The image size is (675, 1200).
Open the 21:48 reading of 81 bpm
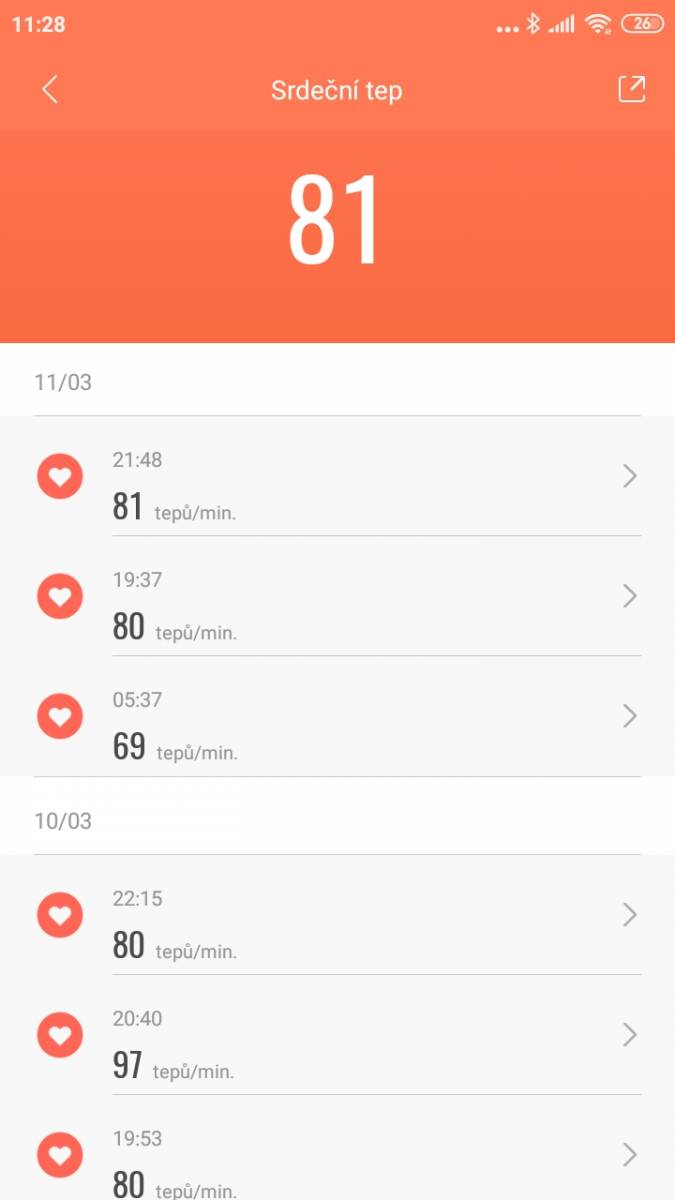(337, 476)
